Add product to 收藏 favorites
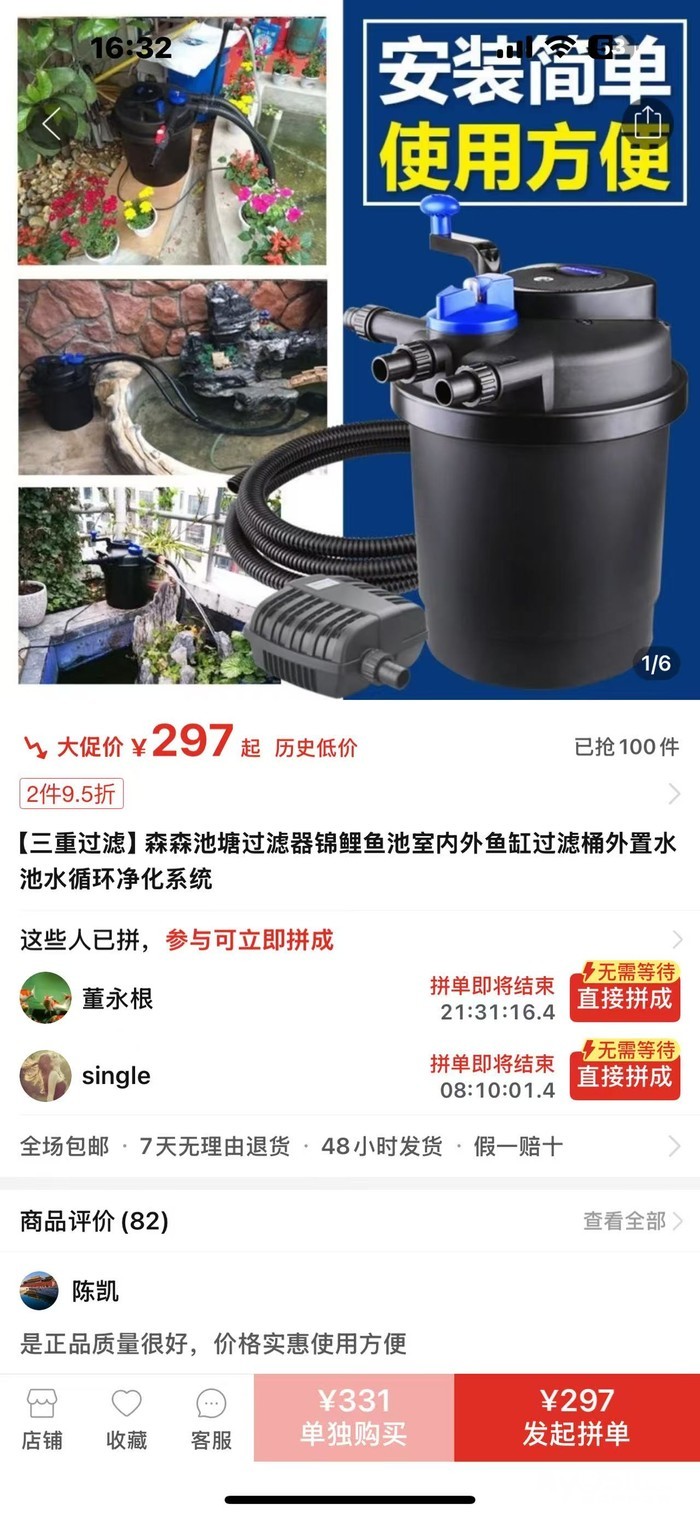 (126, 1418)
